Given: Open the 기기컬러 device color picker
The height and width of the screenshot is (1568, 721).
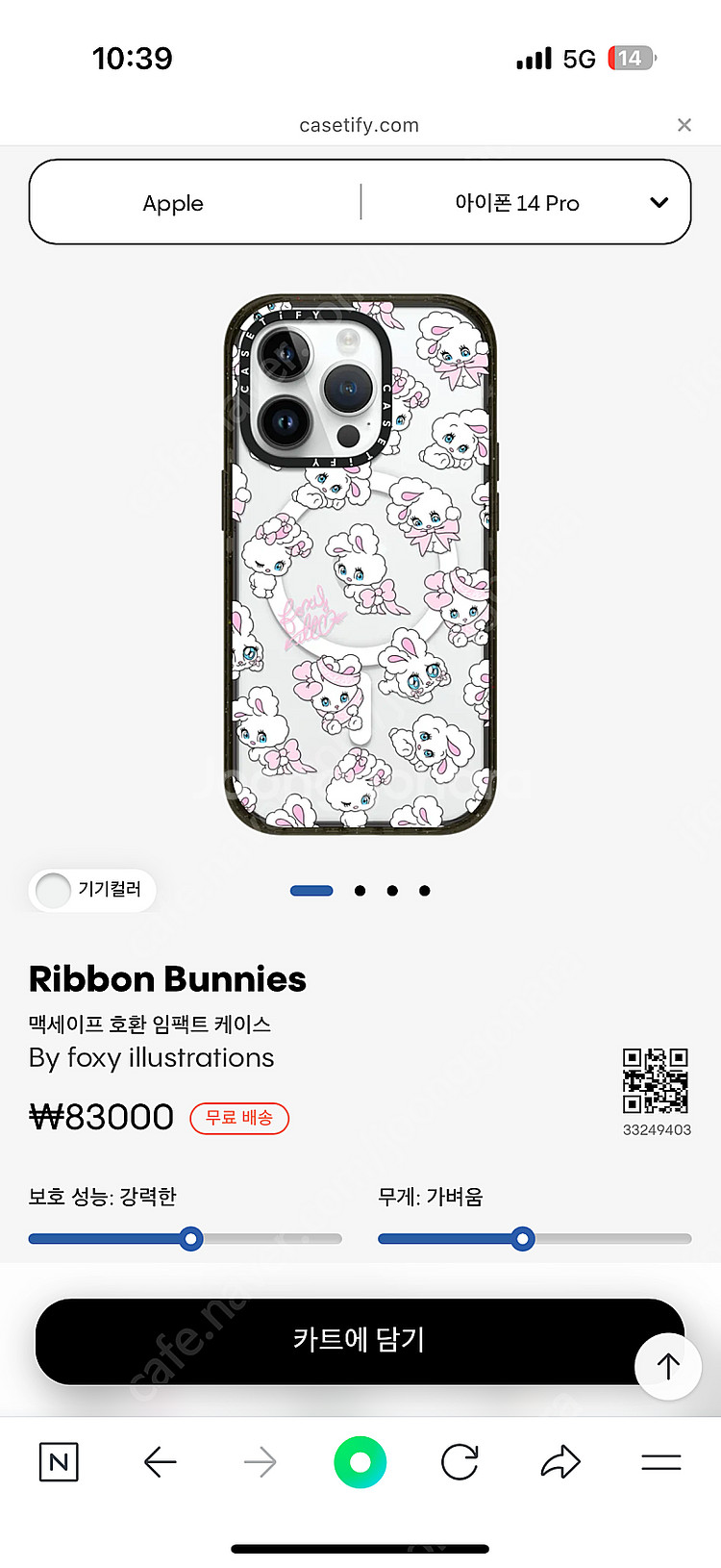Looking at the screenshot, I should (92, 890).
